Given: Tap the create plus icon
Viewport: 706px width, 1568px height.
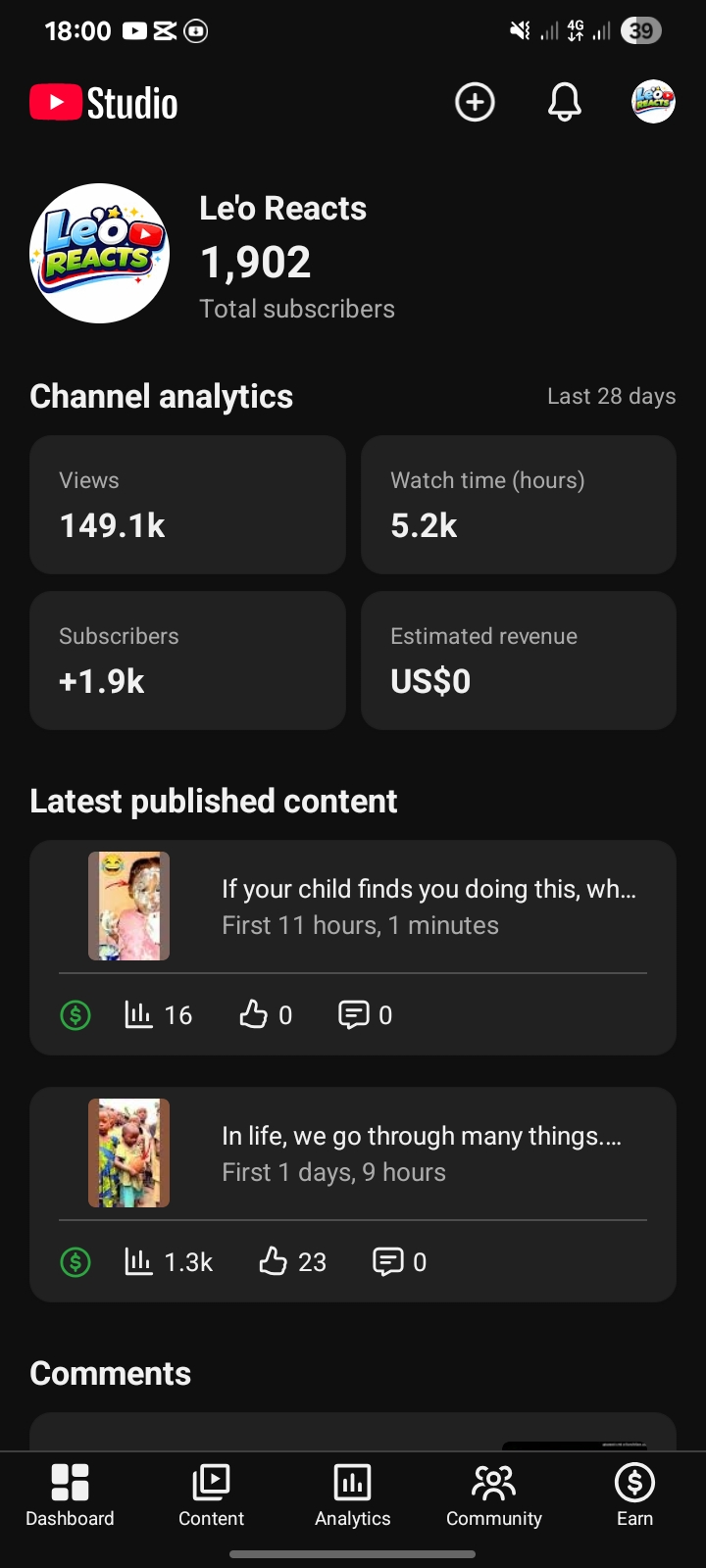Looking at the screenshot, I should (x=475, y=102).
